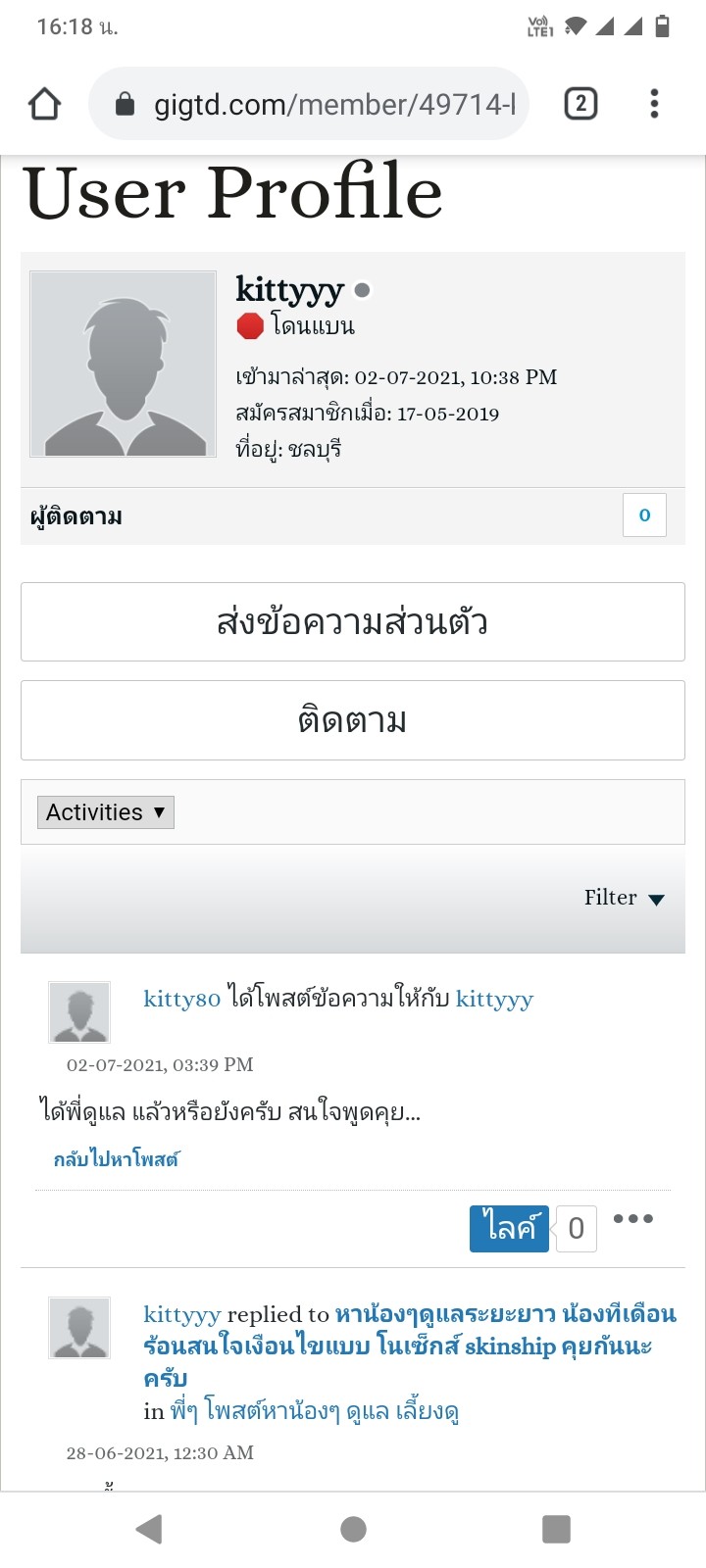The width and height of the screenshot is (706, 1568).
Task: Tap the followers count box
Action: (x=644, y=515)
